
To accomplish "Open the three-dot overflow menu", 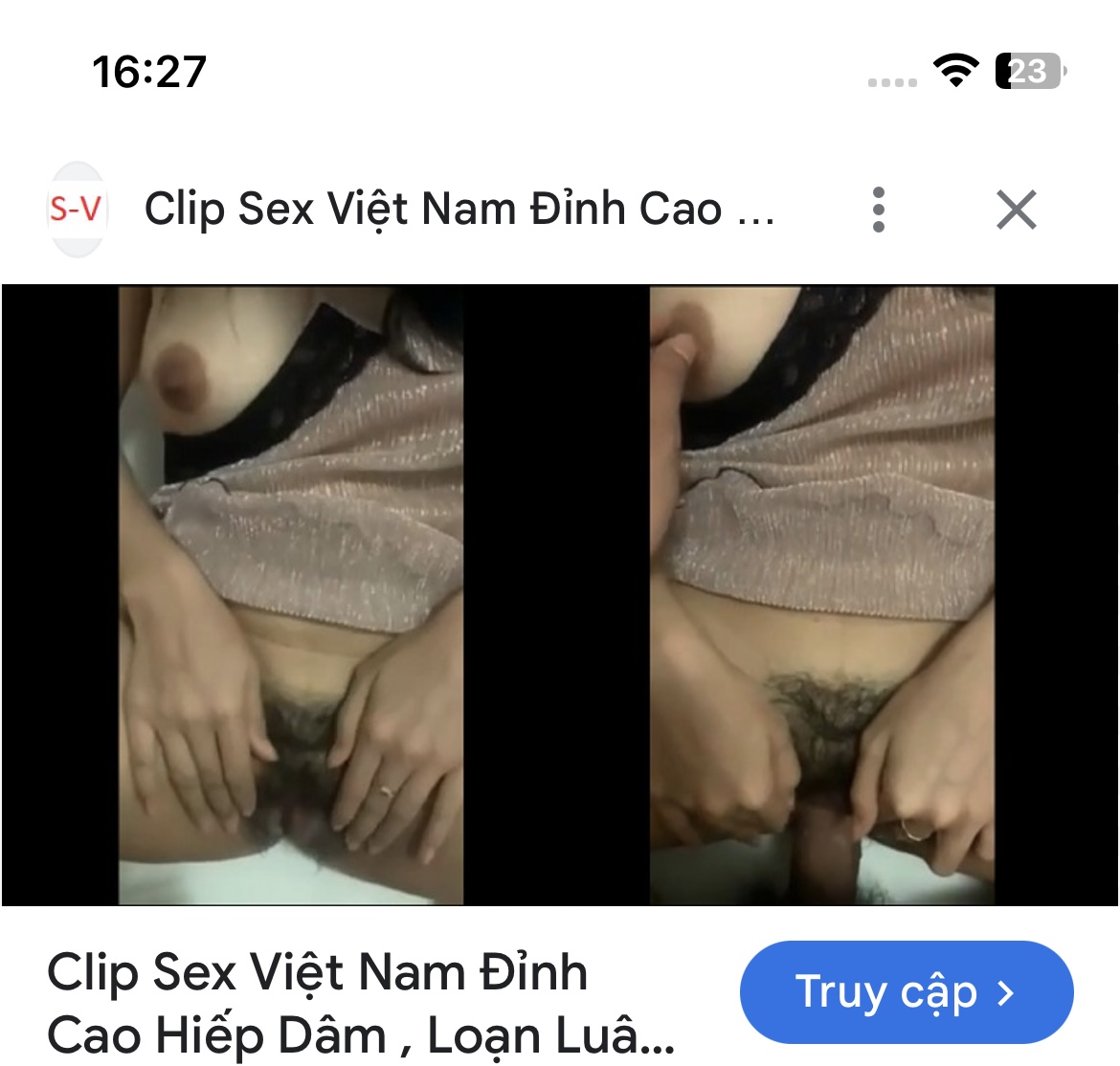I will click(x=879, y=210).
